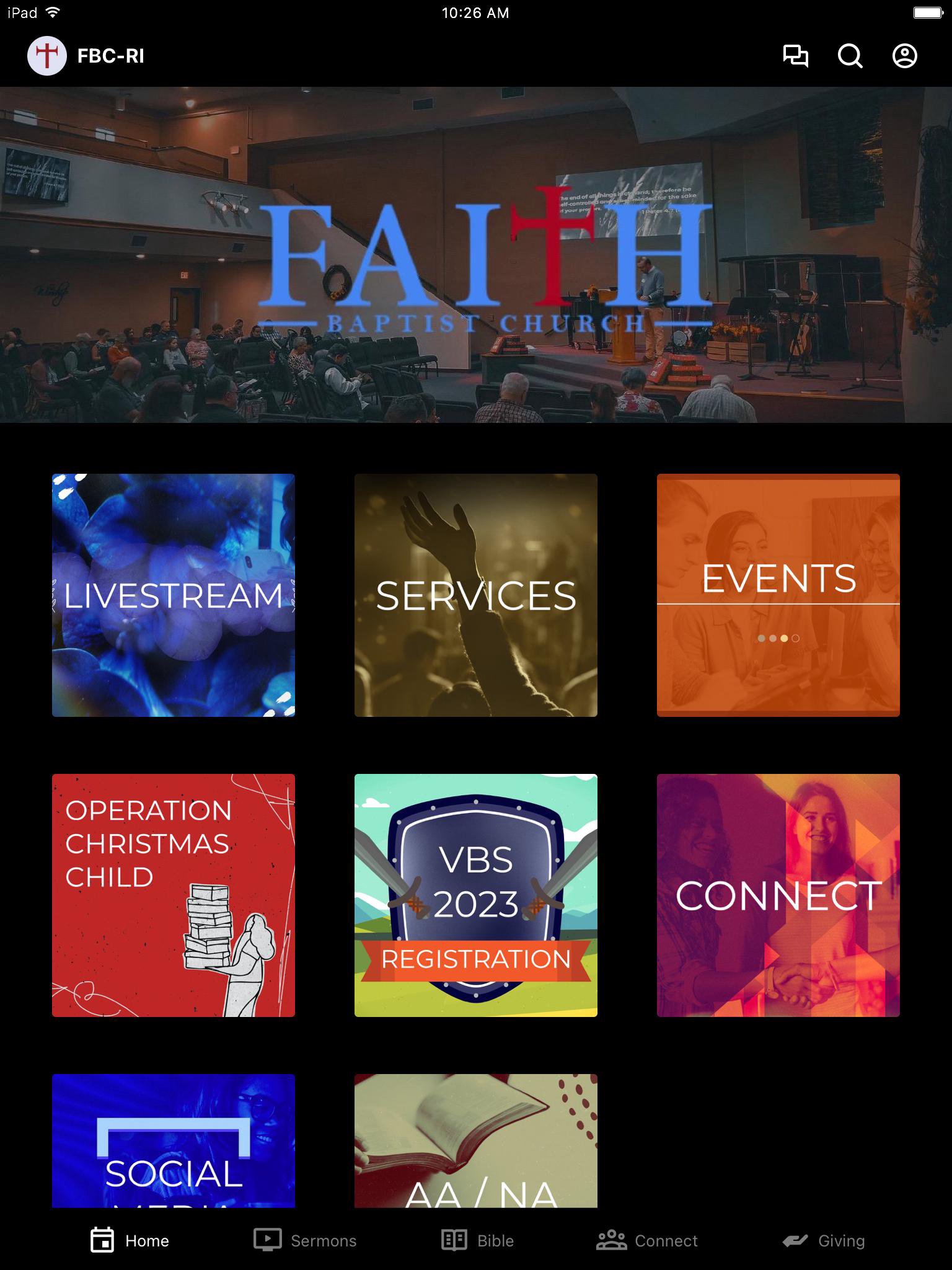Open the Livestream tile

[x=174, y=595]
